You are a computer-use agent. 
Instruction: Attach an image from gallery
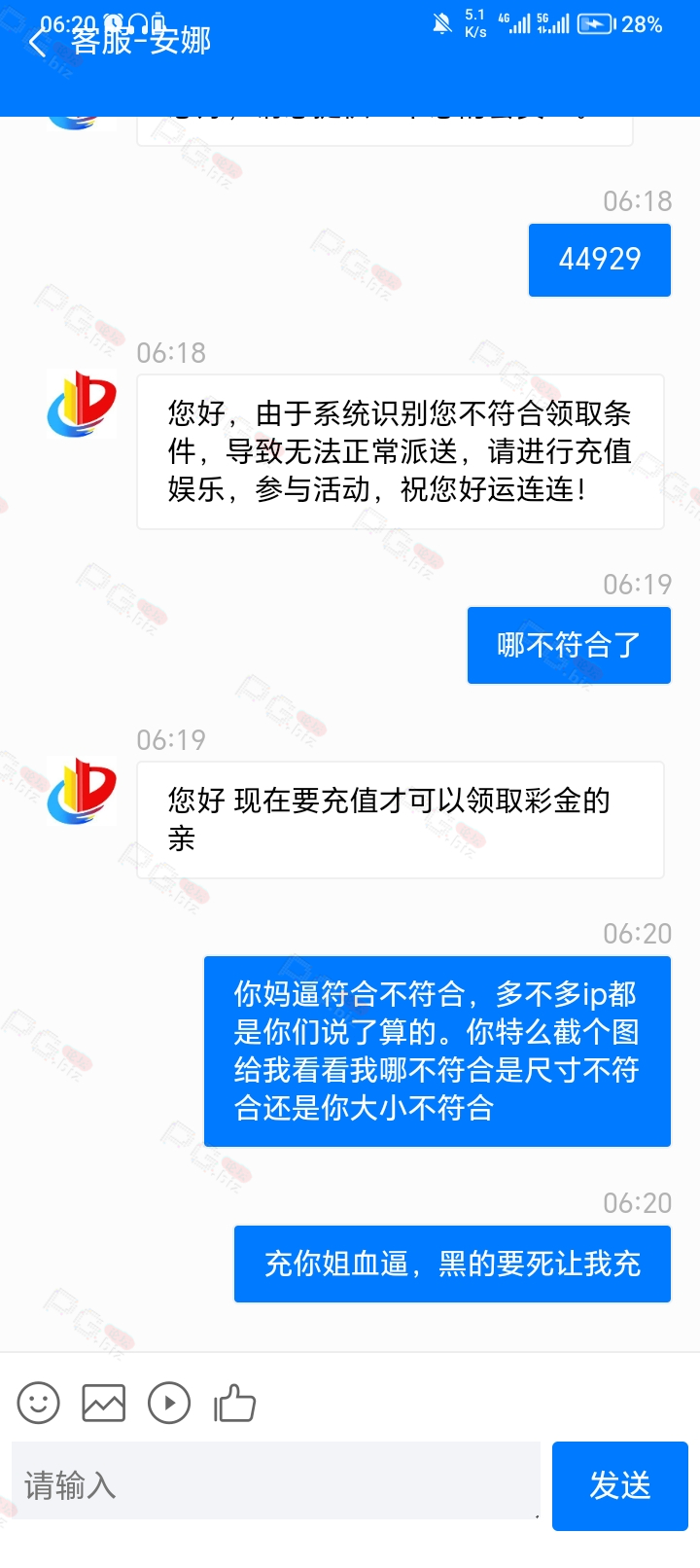[104, 1403]
